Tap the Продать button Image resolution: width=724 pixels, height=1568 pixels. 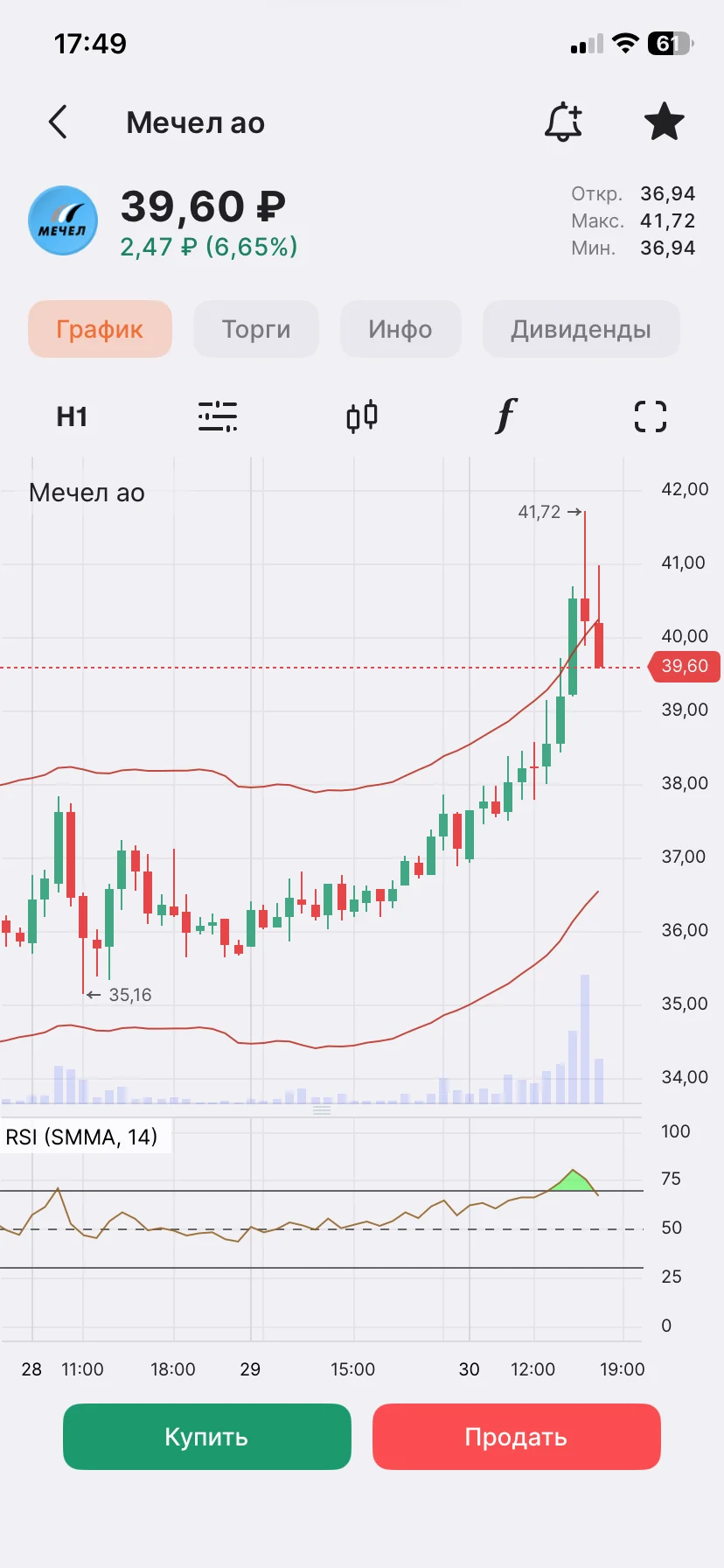click(517, 1437)
